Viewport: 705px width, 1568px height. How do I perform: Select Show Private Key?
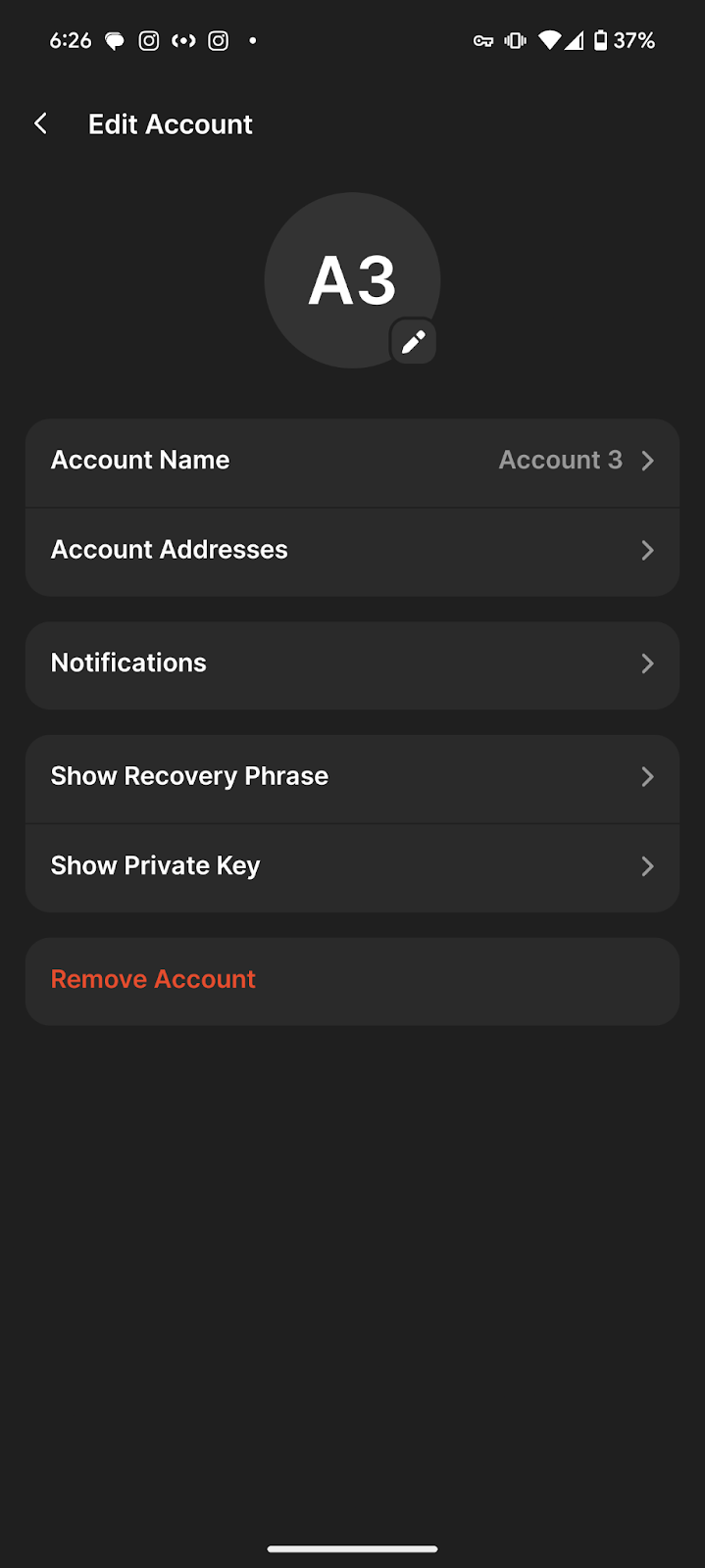pyautogui.click(x=352, y=866)
